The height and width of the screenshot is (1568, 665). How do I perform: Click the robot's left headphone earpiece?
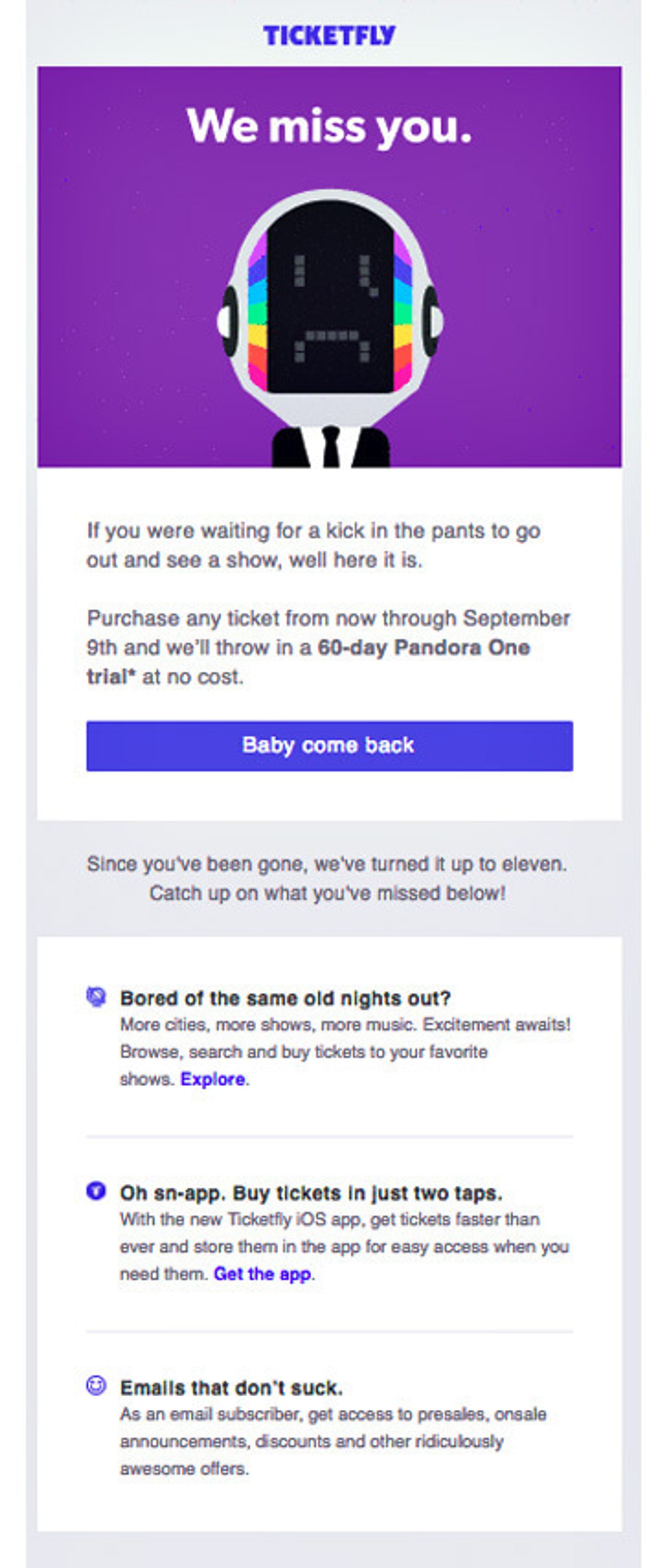[229, 319]
